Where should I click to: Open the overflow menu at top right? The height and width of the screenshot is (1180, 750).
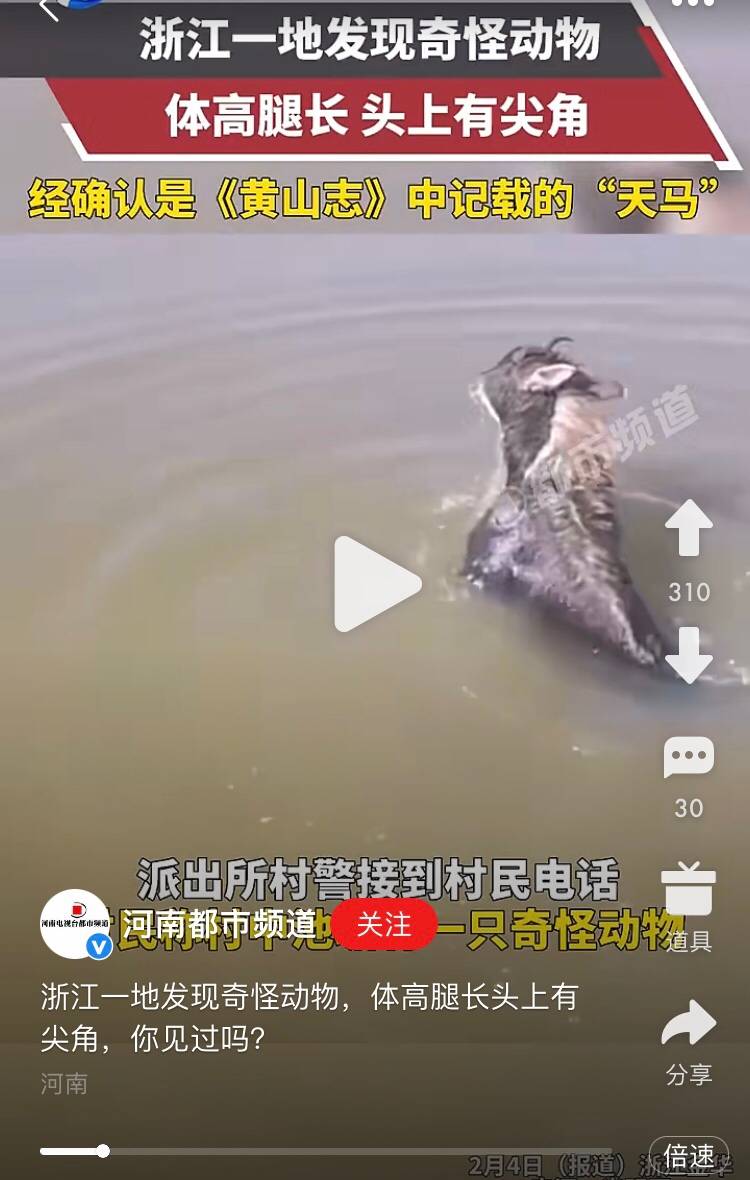click(x=693, y=4)
